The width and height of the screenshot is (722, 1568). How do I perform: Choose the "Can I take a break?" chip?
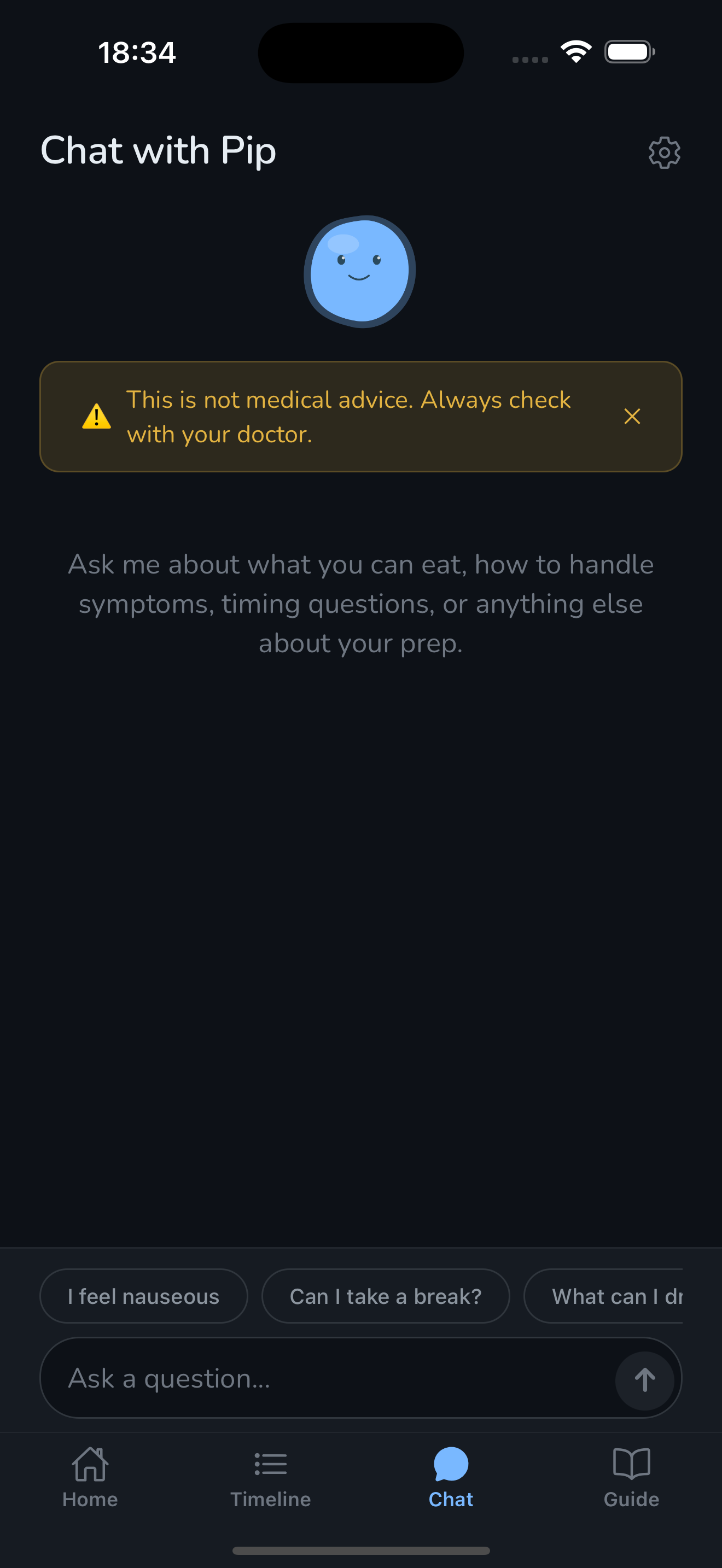click(x=386, y=1296)
